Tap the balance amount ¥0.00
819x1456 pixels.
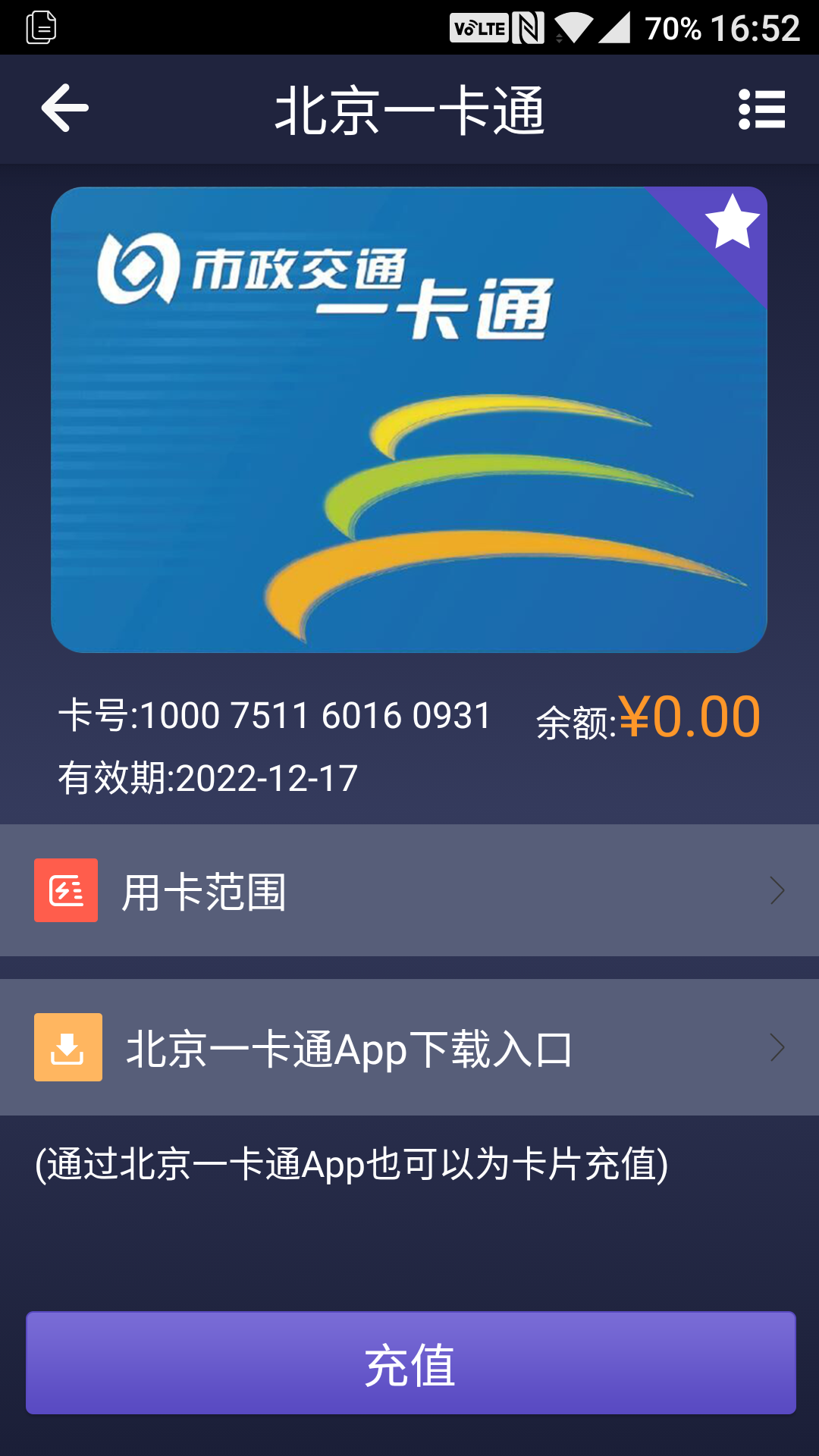tap(689, 716)
